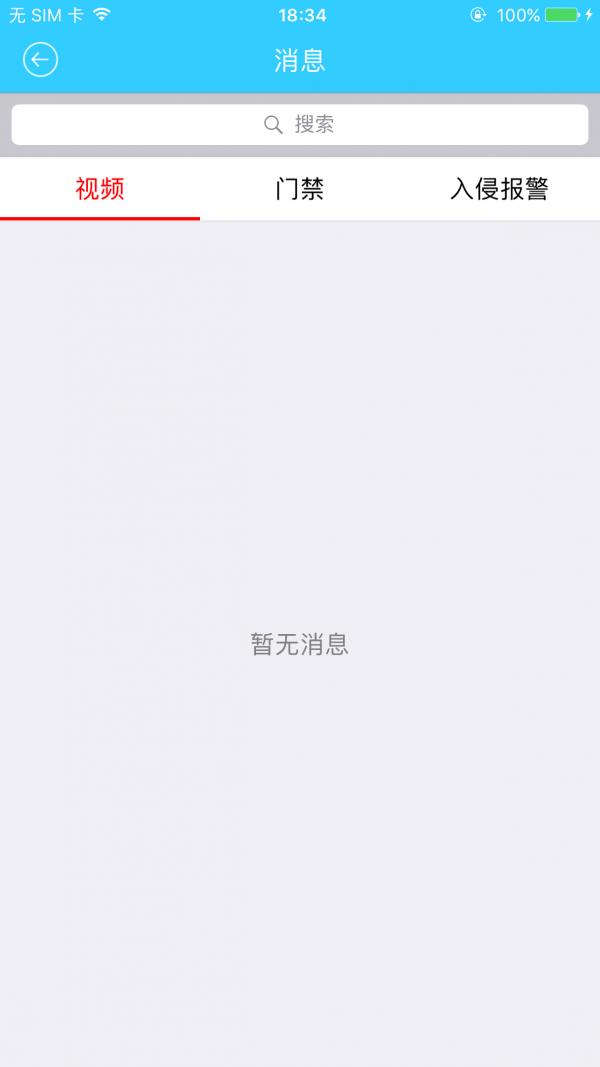The width and height of the screenshot is (600, 1067).
Task: Open the 入侵报警 tab
Action: click(499, 188)
